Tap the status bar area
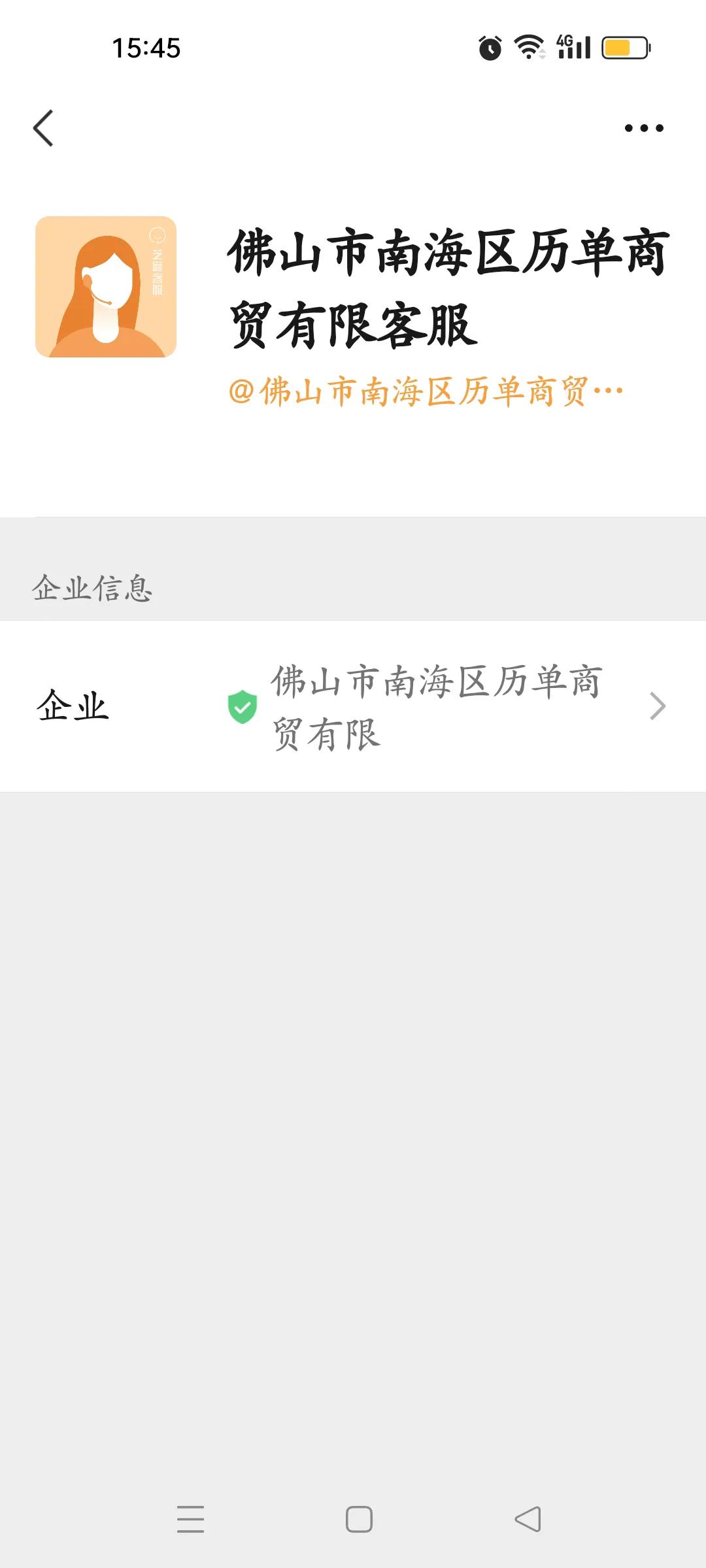 [353, 47]
